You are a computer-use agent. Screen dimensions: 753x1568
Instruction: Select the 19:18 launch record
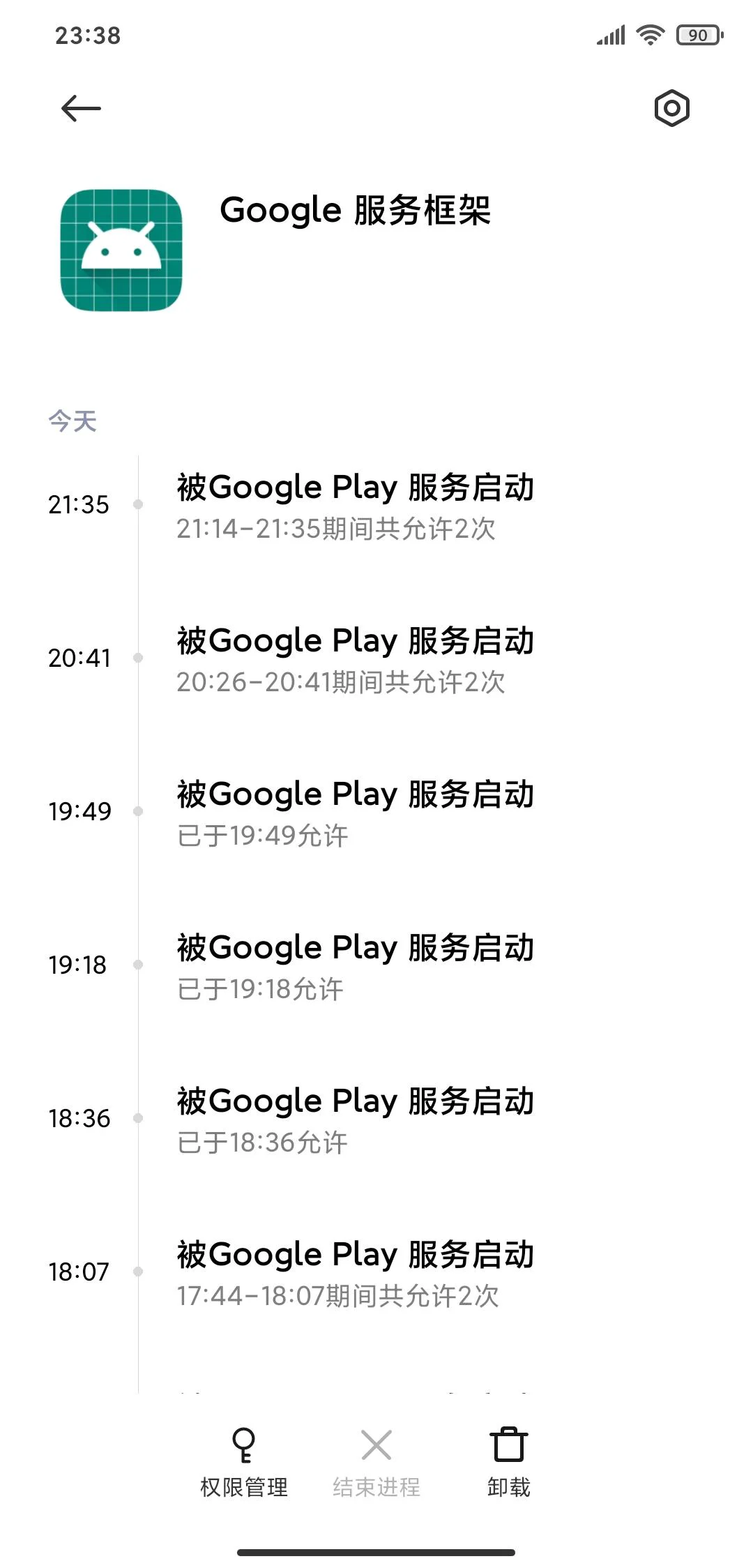(x=355, y=966)
